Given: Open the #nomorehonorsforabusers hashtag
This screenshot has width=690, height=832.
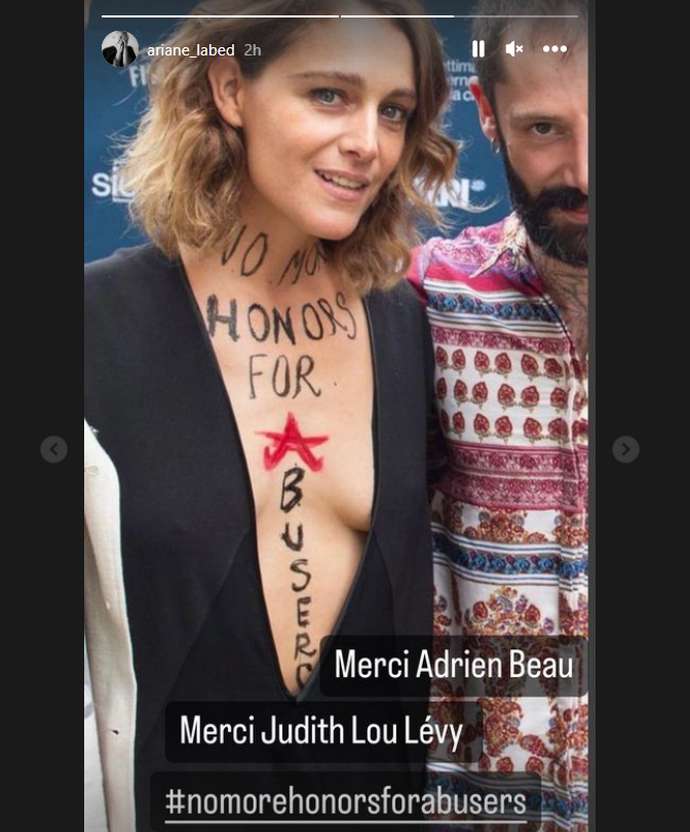Looking at the screenshot, I should tap(345, 800).
